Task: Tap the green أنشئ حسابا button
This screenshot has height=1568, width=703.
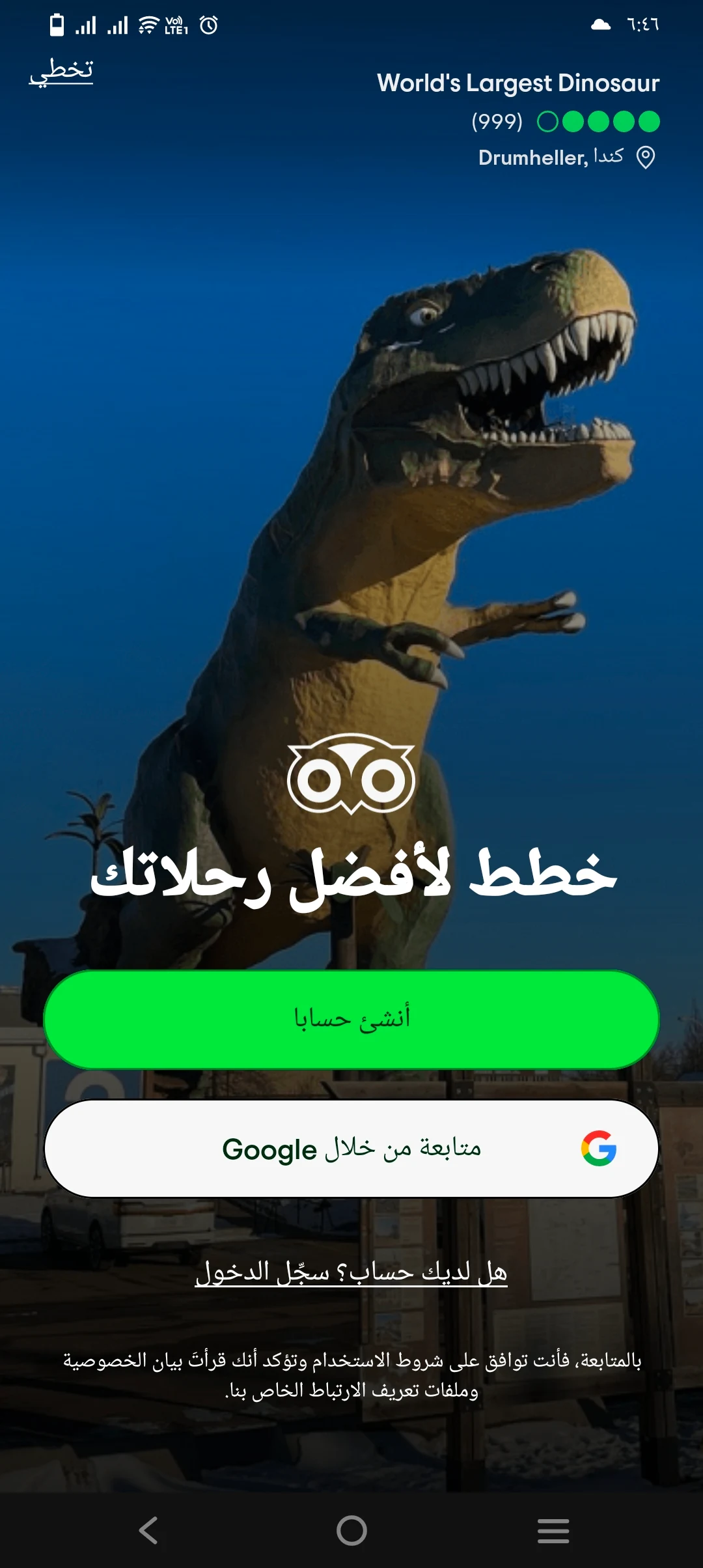Action: (x=351, y=1019)
